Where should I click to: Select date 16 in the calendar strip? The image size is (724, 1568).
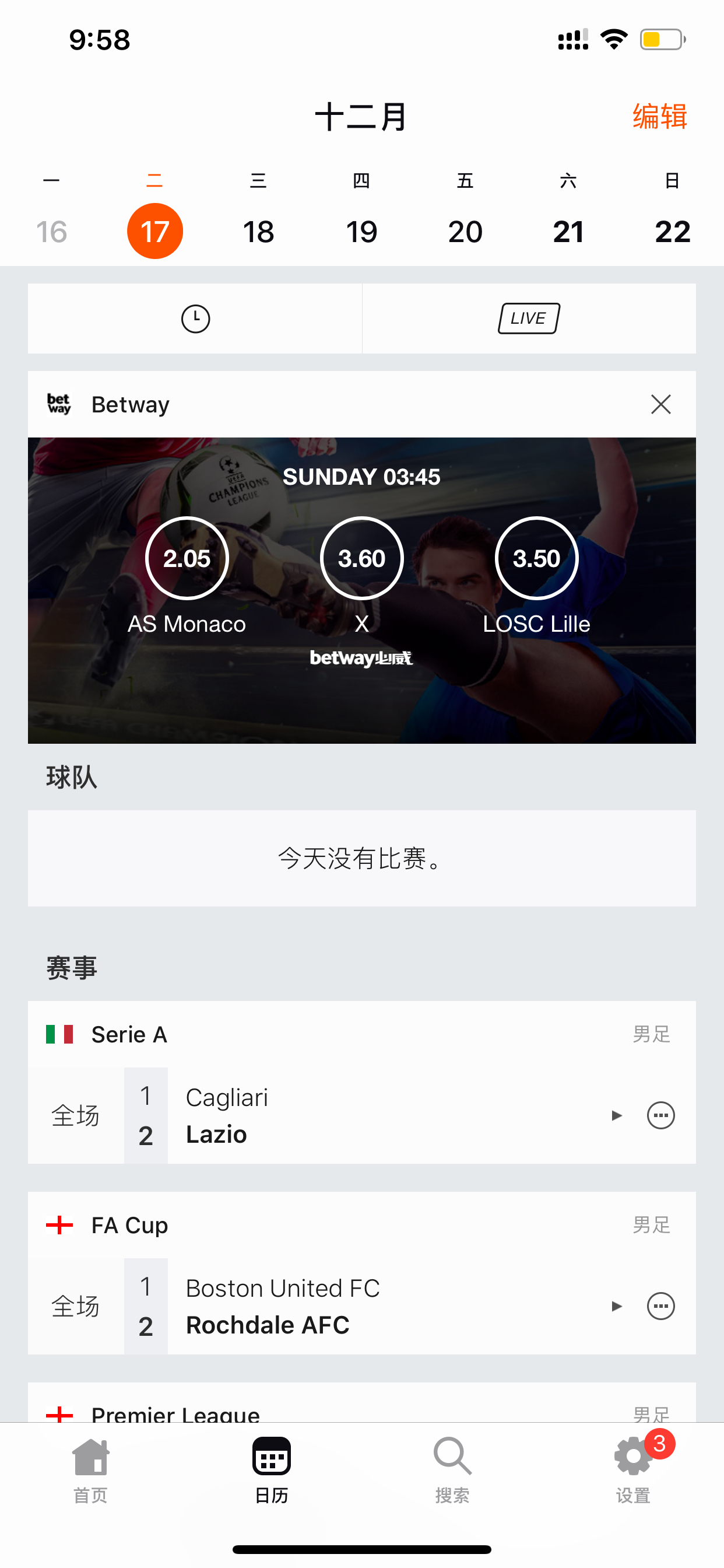tap(52, 232)
